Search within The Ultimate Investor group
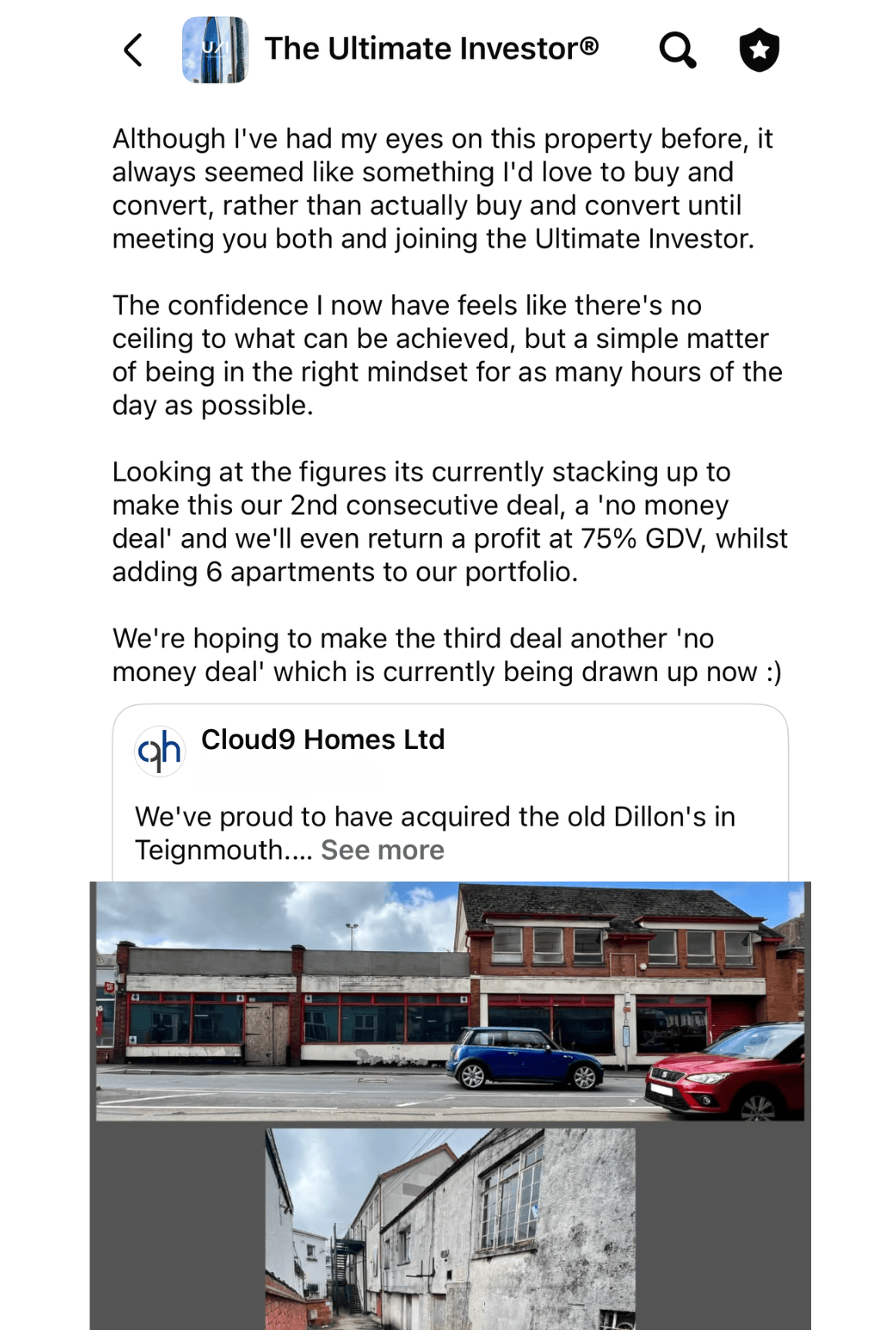The image size is (896, 1330). click(x=678, y=50)
